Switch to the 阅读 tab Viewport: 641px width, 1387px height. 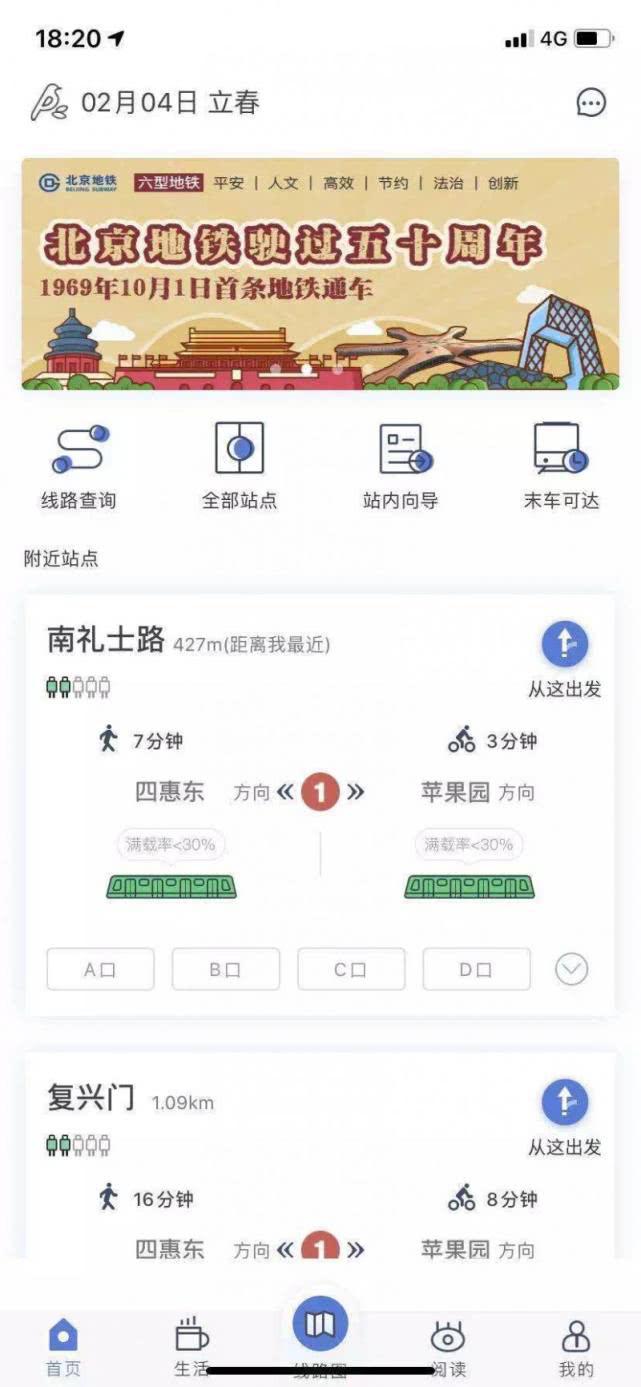click(447, 1345)
